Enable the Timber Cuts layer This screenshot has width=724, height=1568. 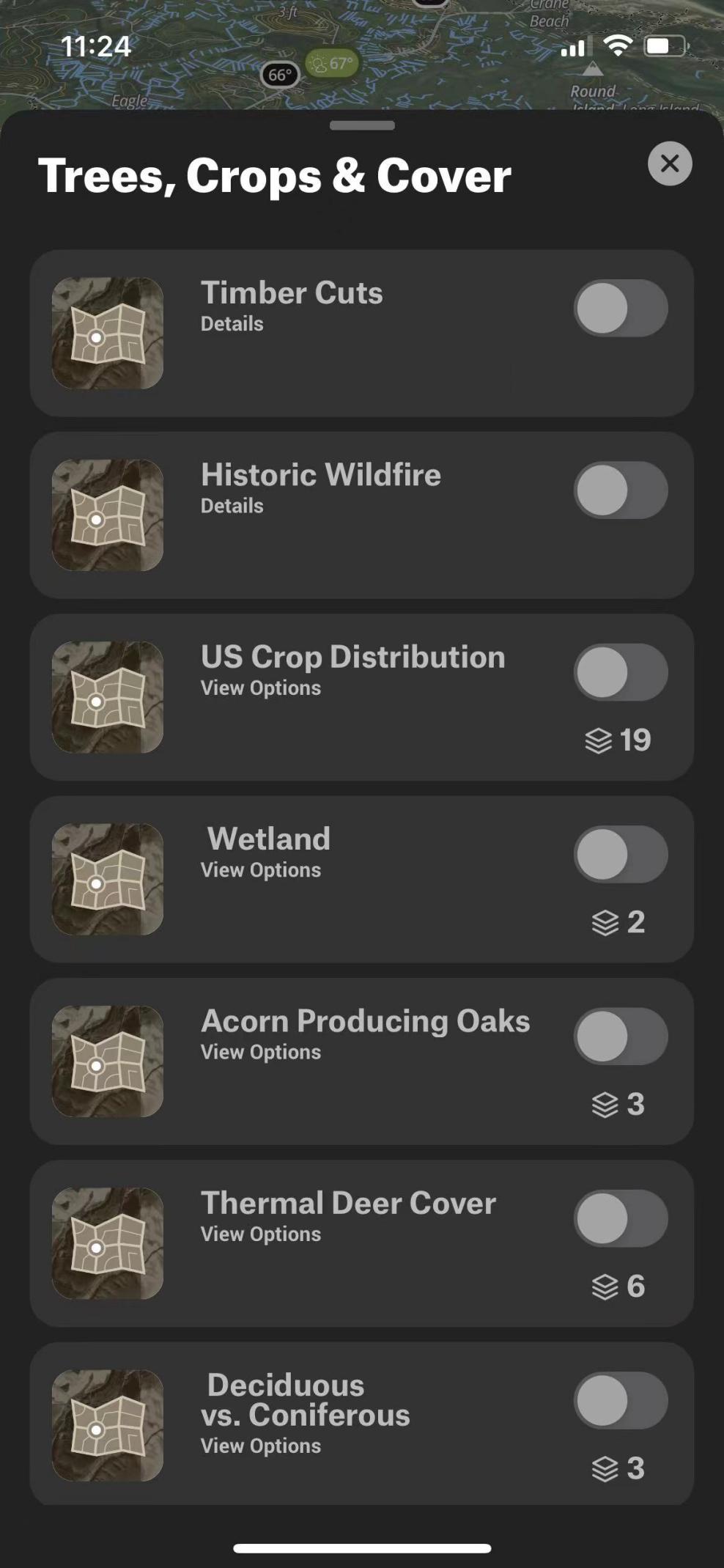pos(620,308)
